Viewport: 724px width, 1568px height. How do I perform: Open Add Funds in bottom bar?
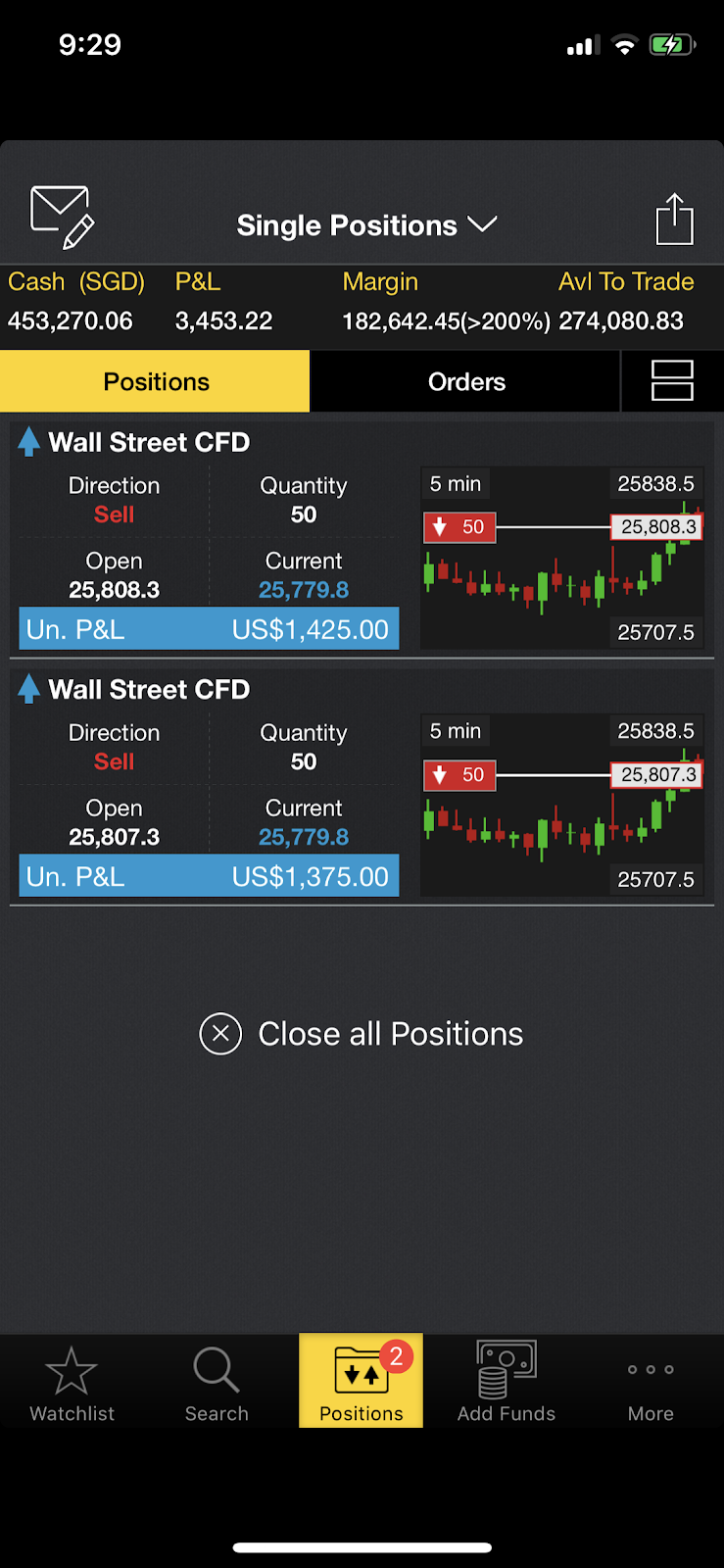tap(507, 1383)
